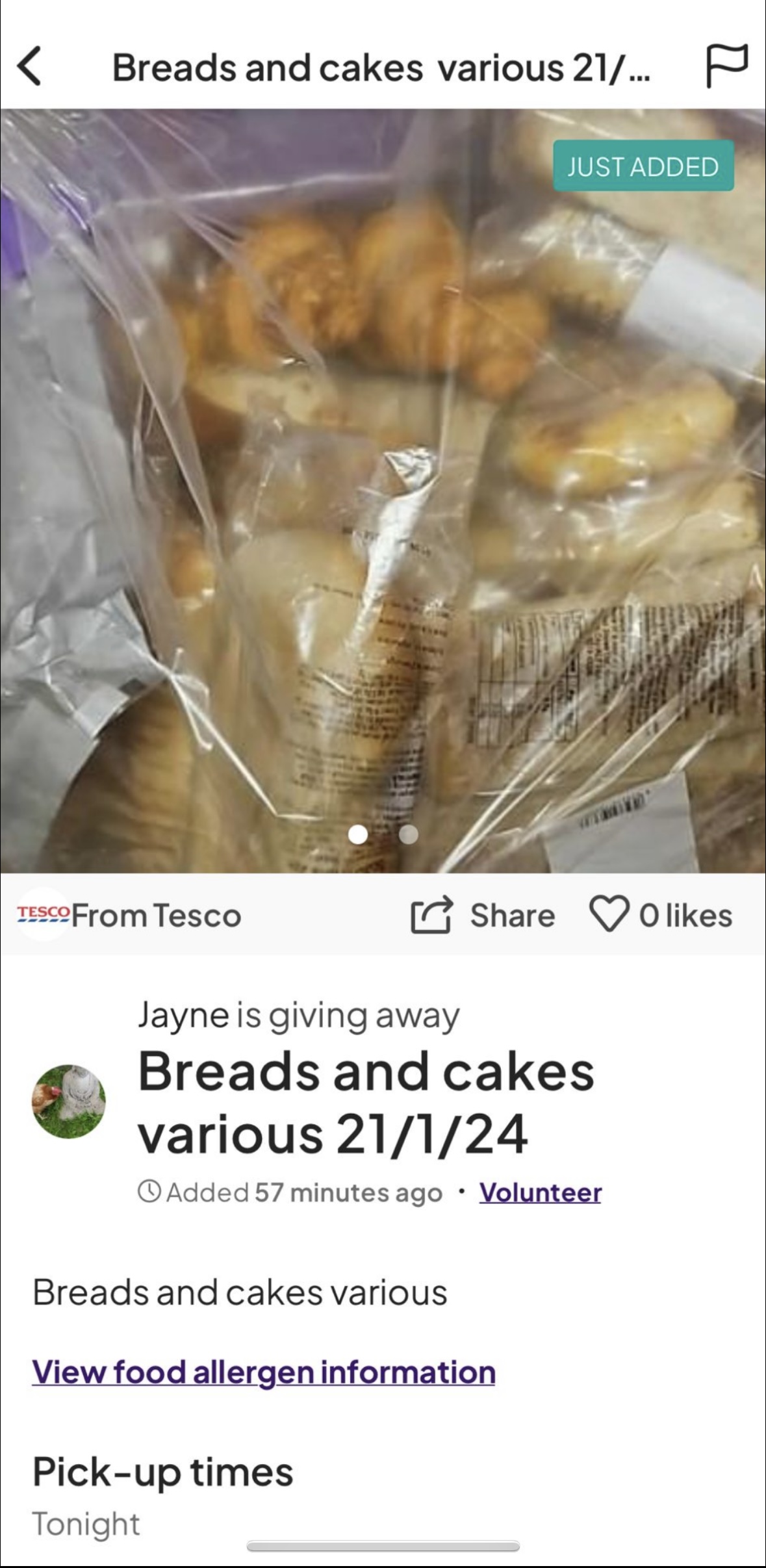Screen dimensions: 766x1568
Task: Open the Volunteer link
Action: [540, 1192]
